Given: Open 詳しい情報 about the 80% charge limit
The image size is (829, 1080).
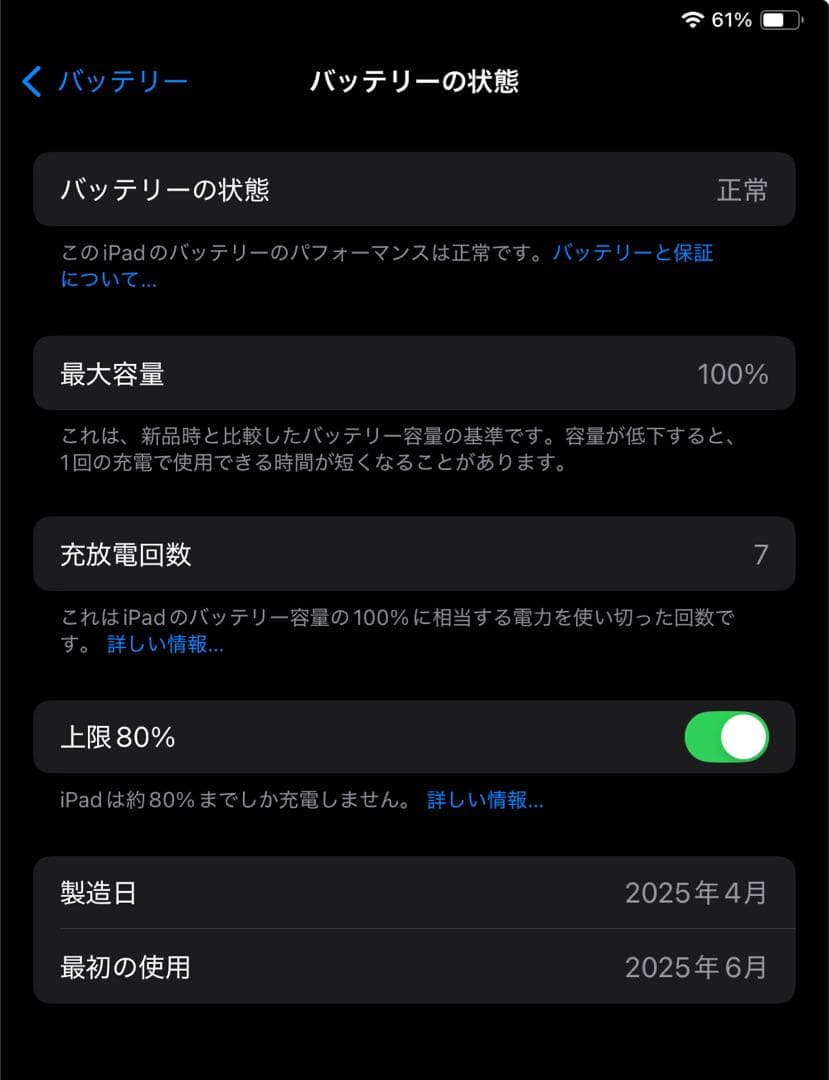Looking at the screenshot, I should tap(486, 800).
